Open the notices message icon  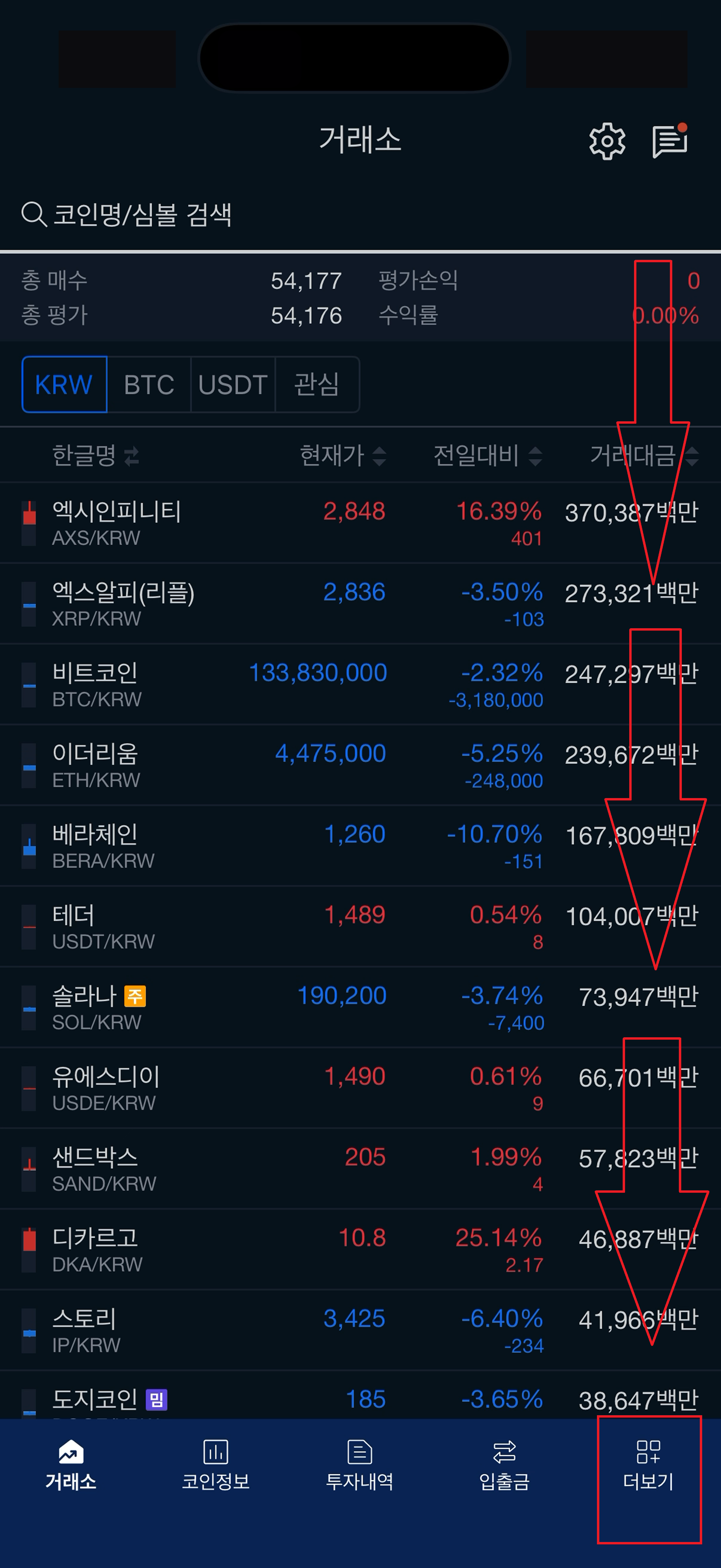669,141
